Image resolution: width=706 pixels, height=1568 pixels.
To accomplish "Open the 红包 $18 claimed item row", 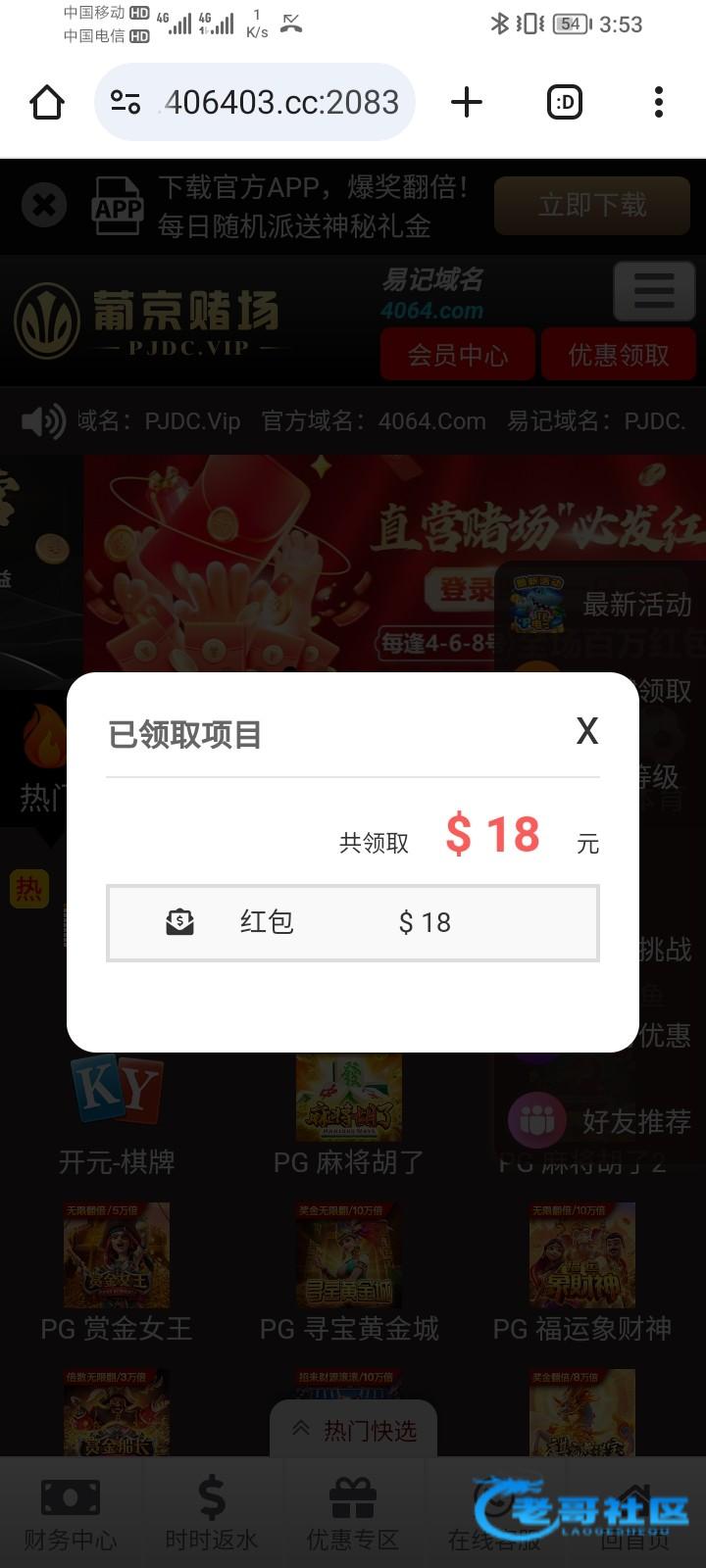I will [352, 923].
